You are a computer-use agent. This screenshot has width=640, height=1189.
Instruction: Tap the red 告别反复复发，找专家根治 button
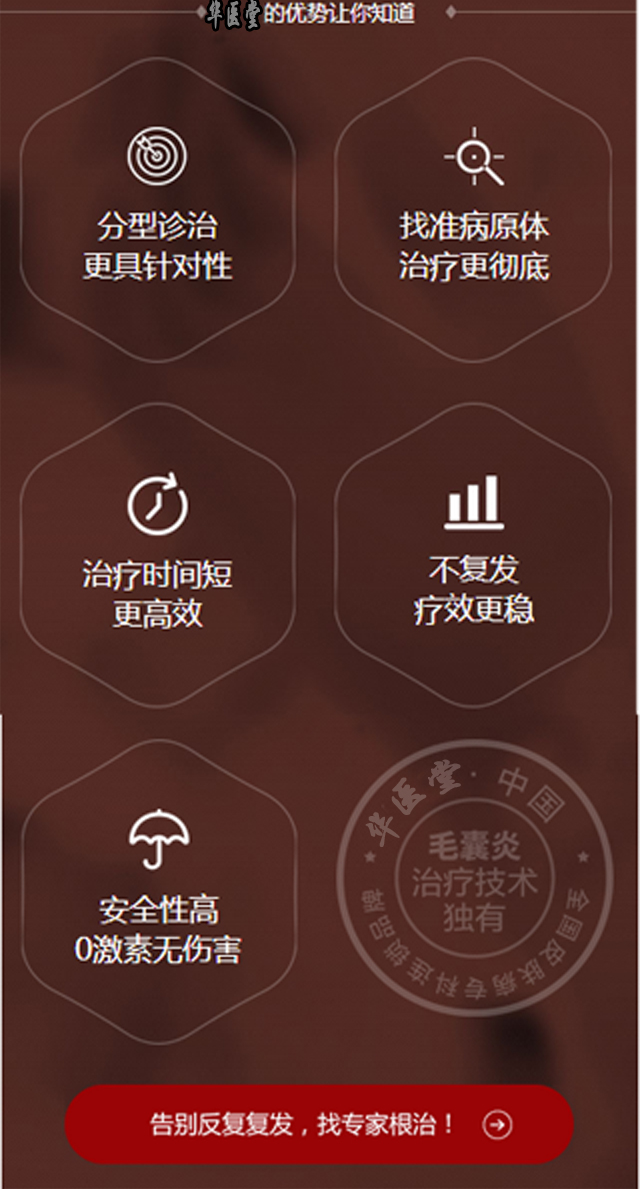pyautogui.click(x=320, y=1124)
